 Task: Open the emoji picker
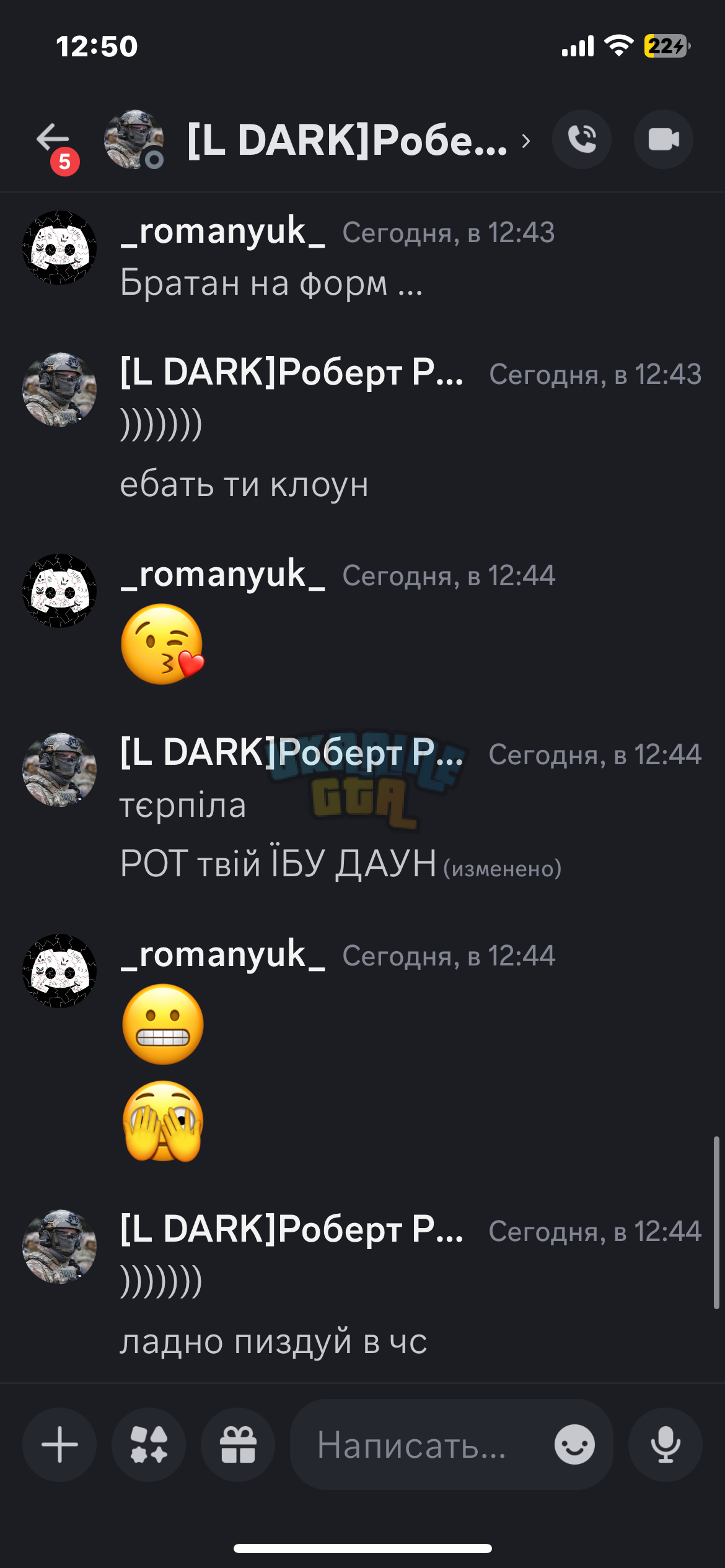point(574,1444)
